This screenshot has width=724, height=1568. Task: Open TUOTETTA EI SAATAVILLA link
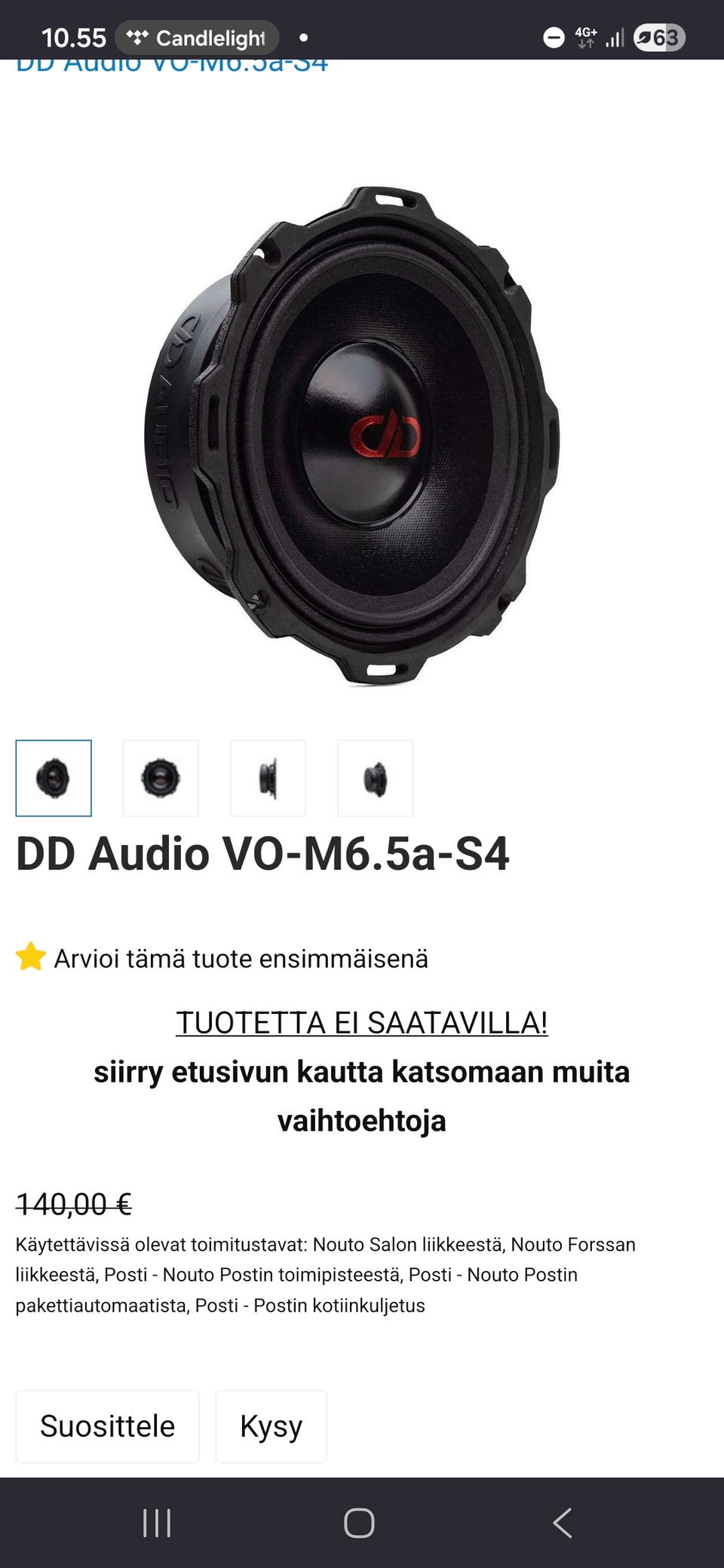[x=362, y=1022]
